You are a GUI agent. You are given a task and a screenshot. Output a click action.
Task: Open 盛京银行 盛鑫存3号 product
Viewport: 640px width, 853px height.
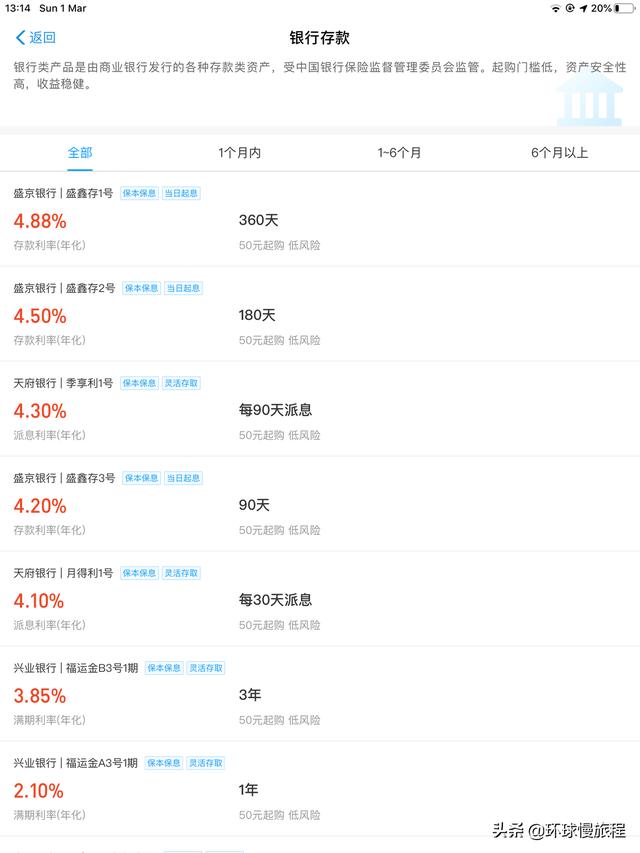(x=320, y=504)
